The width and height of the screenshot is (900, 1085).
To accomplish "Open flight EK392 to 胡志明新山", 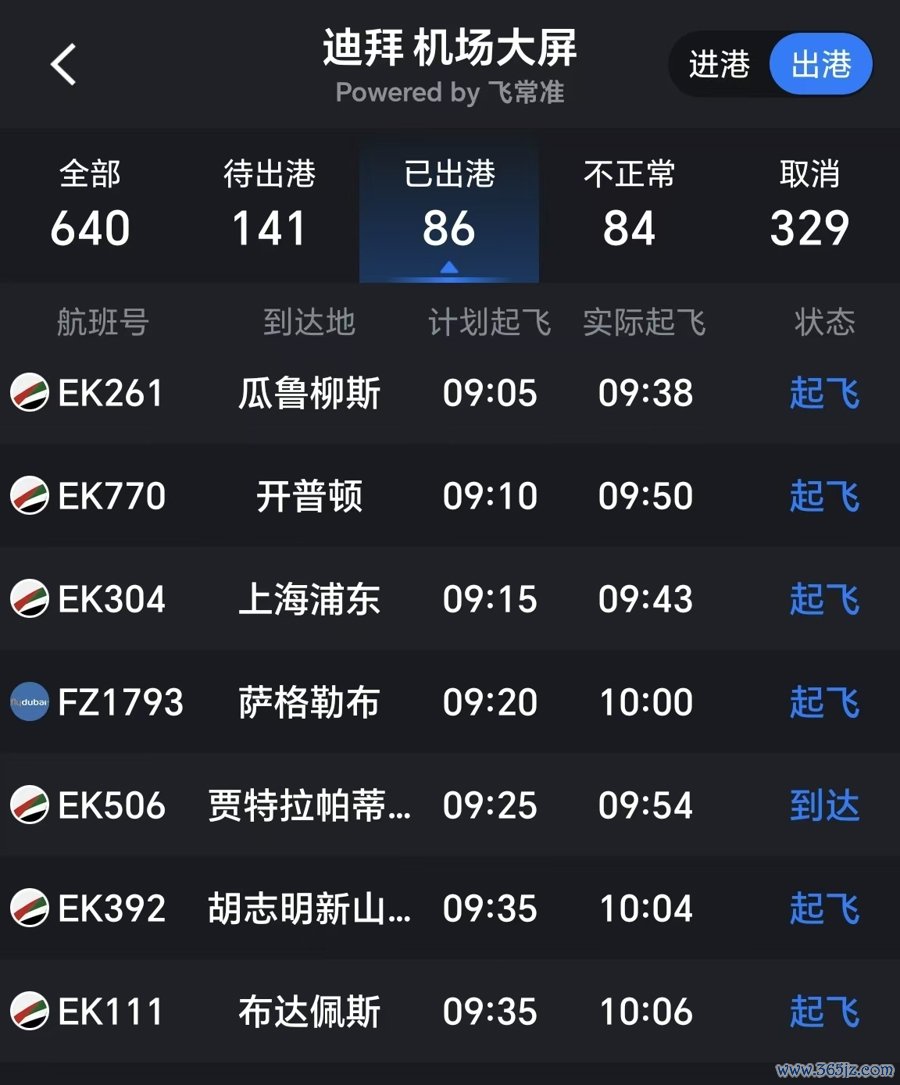I will click(450, 908).
